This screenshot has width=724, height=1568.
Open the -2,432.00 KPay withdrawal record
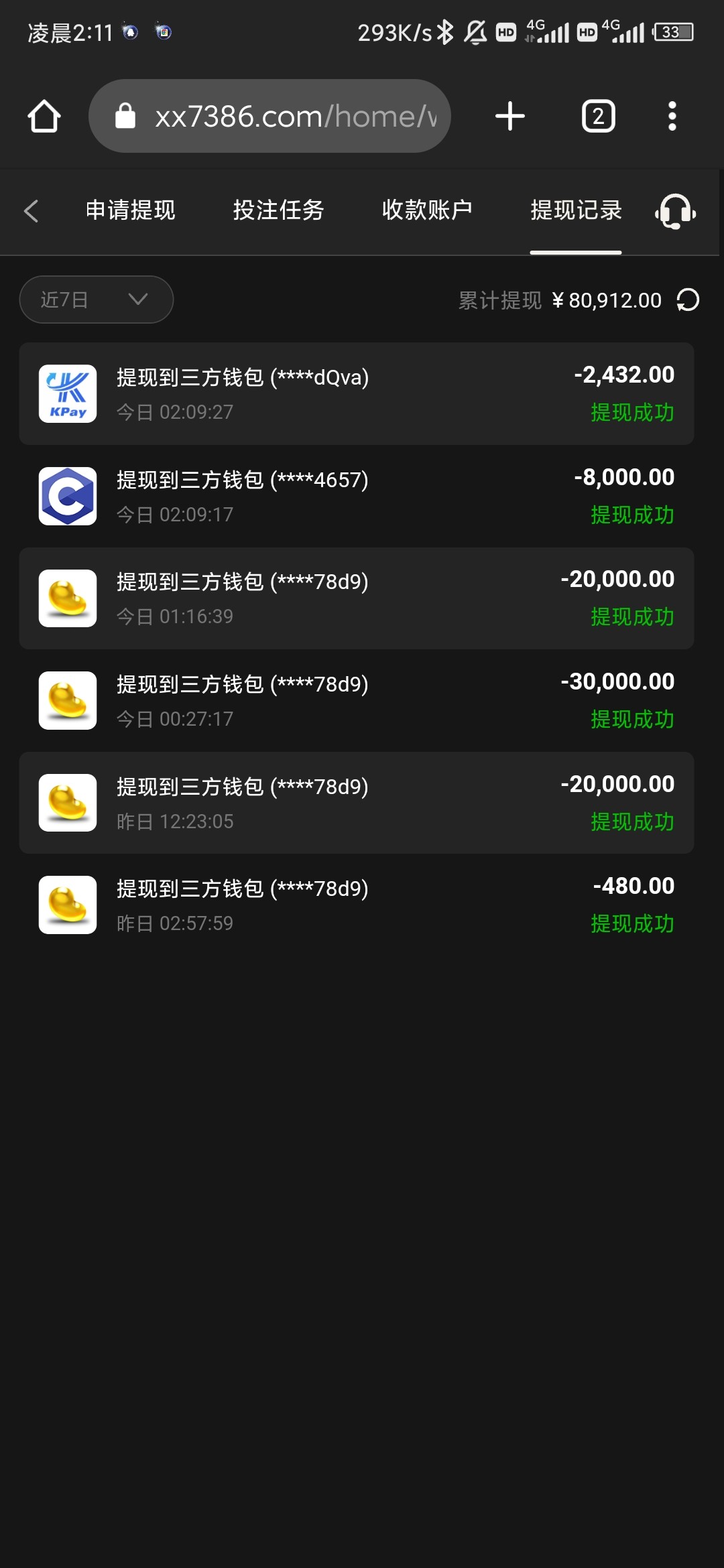click(x=357, y=394)
